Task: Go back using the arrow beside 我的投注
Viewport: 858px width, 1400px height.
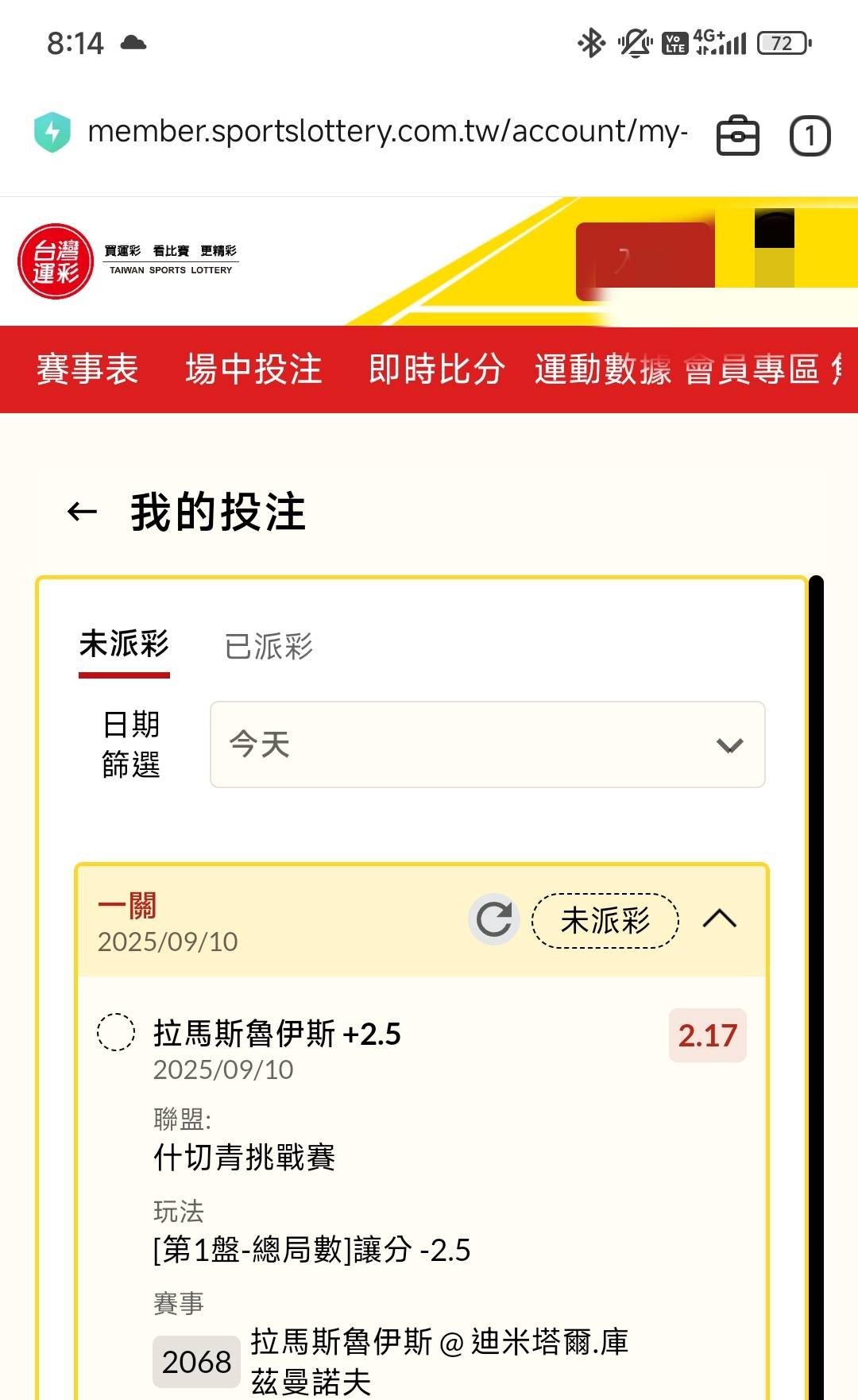Action: pyautogui.click(x=83, y=512)
